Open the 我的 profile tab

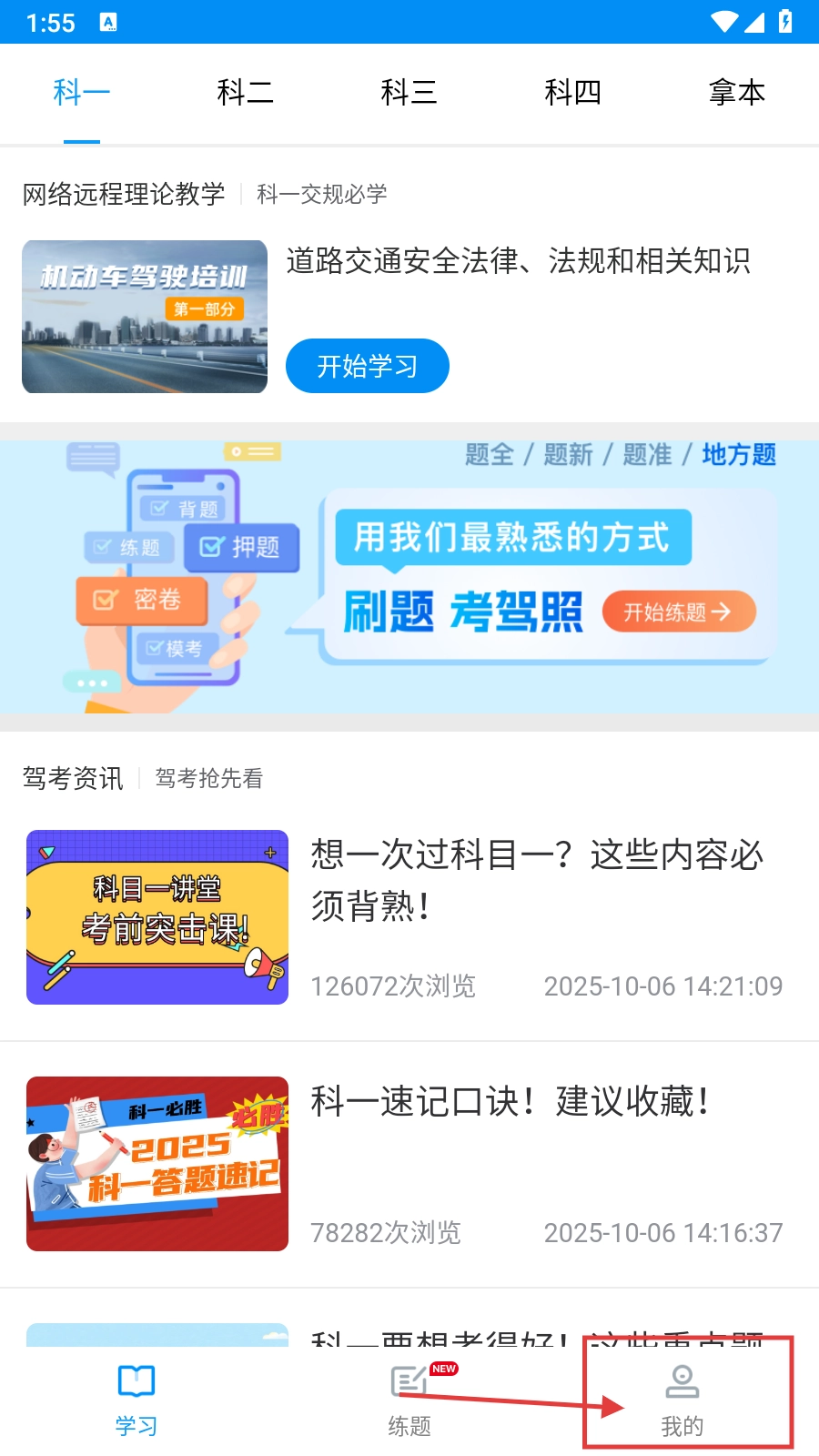click(682, 1400)
